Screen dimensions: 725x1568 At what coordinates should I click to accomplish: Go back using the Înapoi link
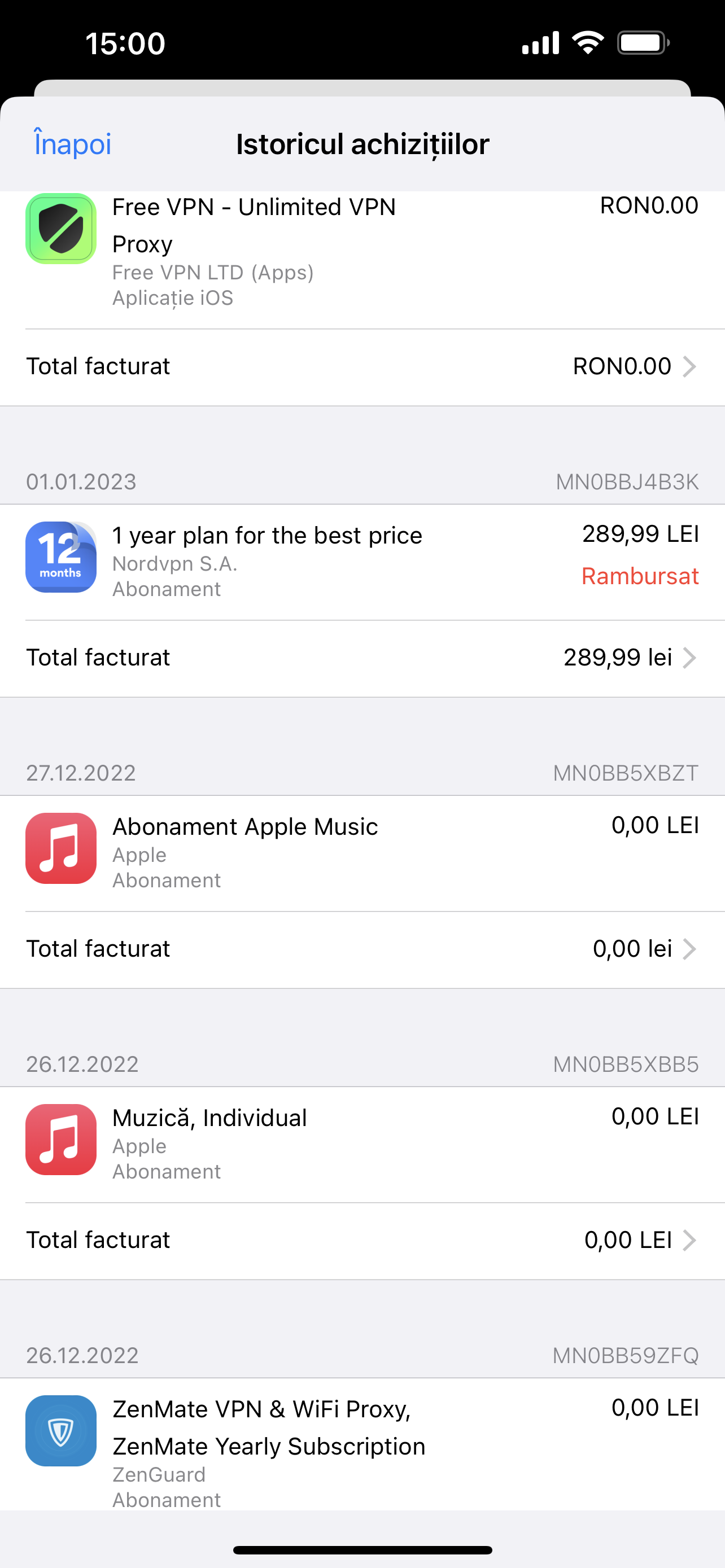point(72,144)
